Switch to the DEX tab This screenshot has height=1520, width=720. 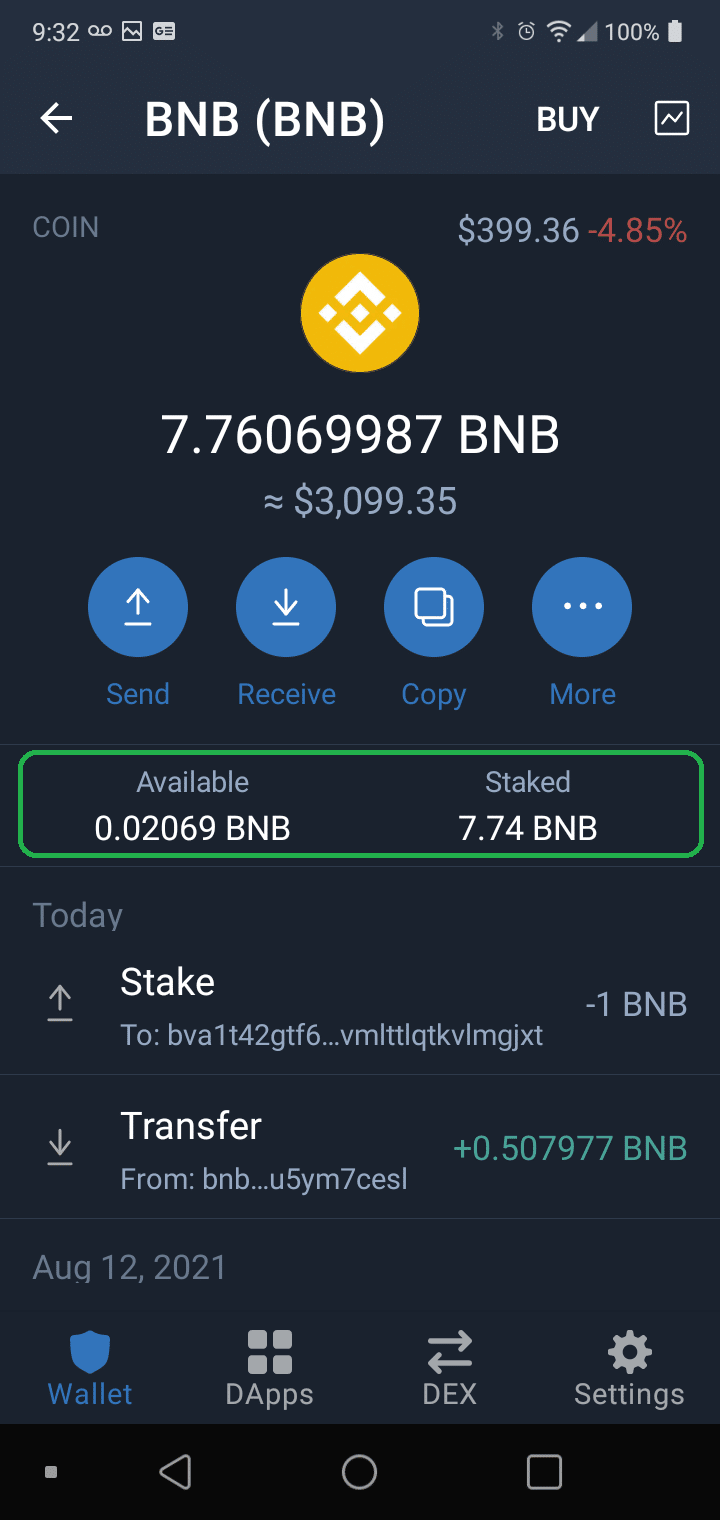tap(450, 1368)
